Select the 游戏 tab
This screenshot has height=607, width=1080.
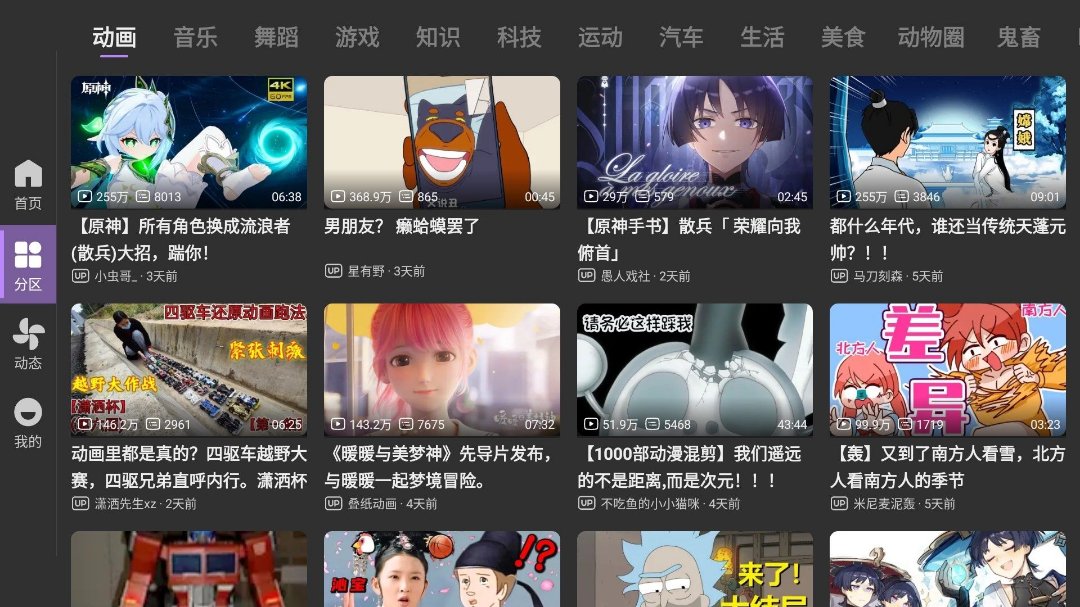tap(357, 38)
